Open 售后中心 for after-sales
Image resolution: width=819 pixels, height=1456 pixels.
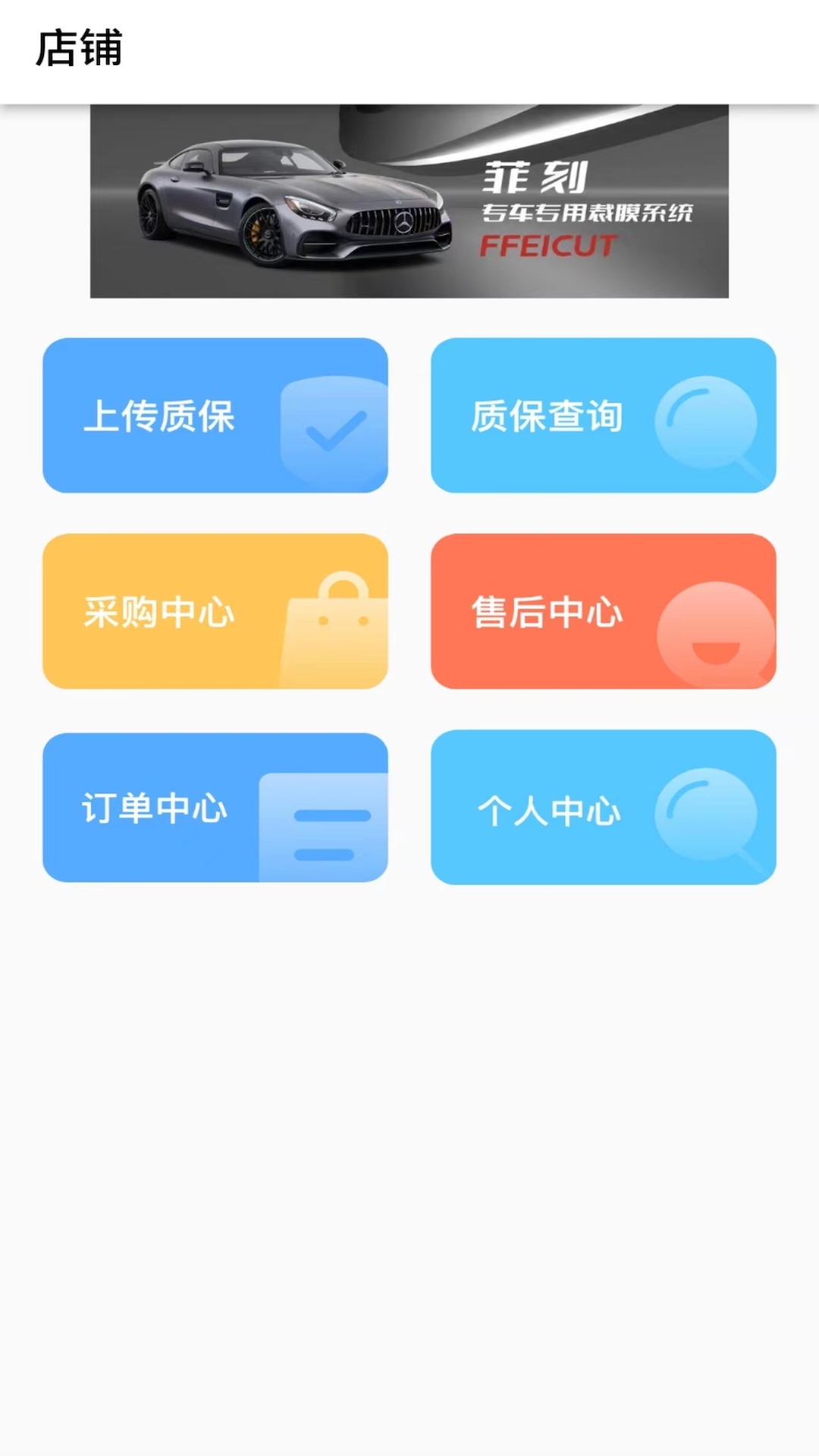(x=603, y=611)
